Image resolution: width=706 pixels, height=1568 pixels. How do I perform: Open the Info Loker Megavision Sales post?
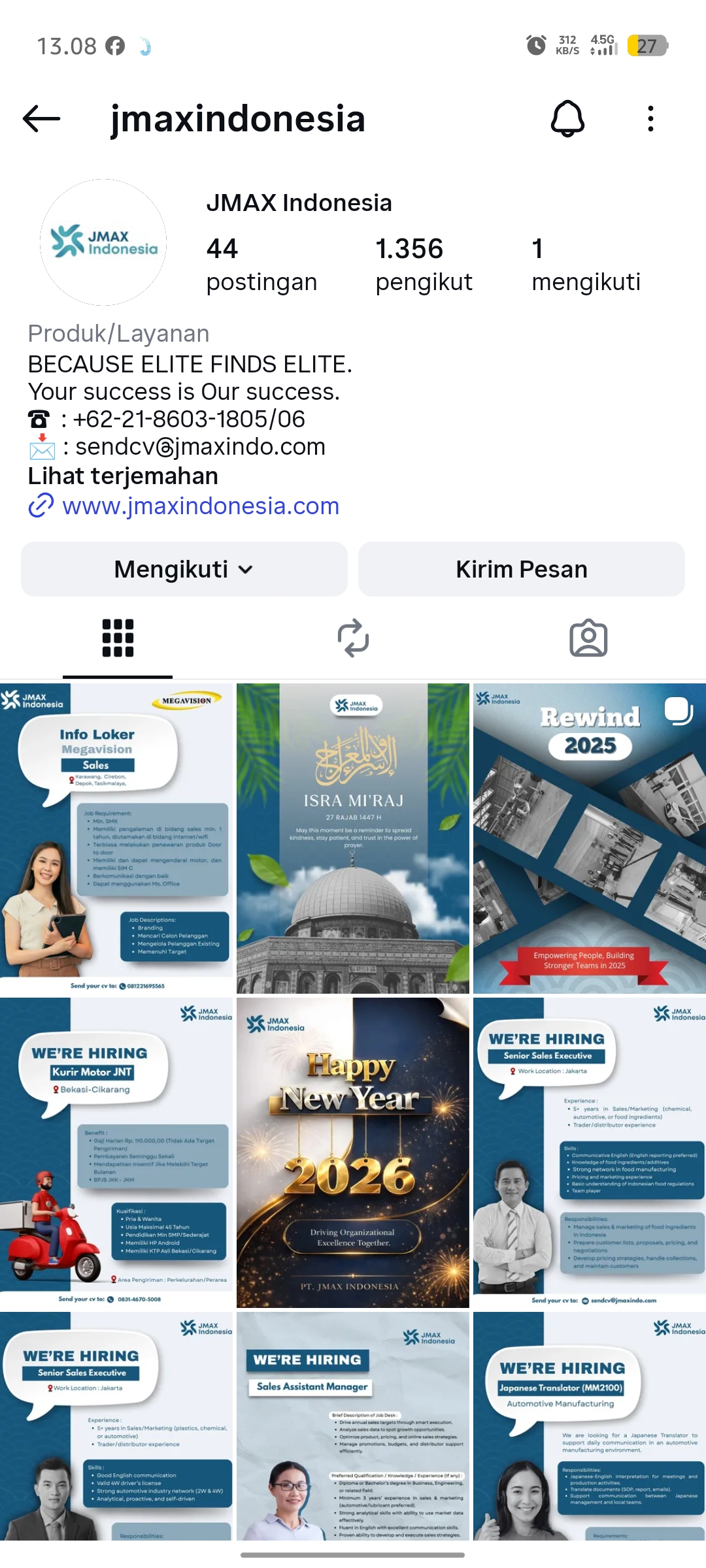coord(116,838)
